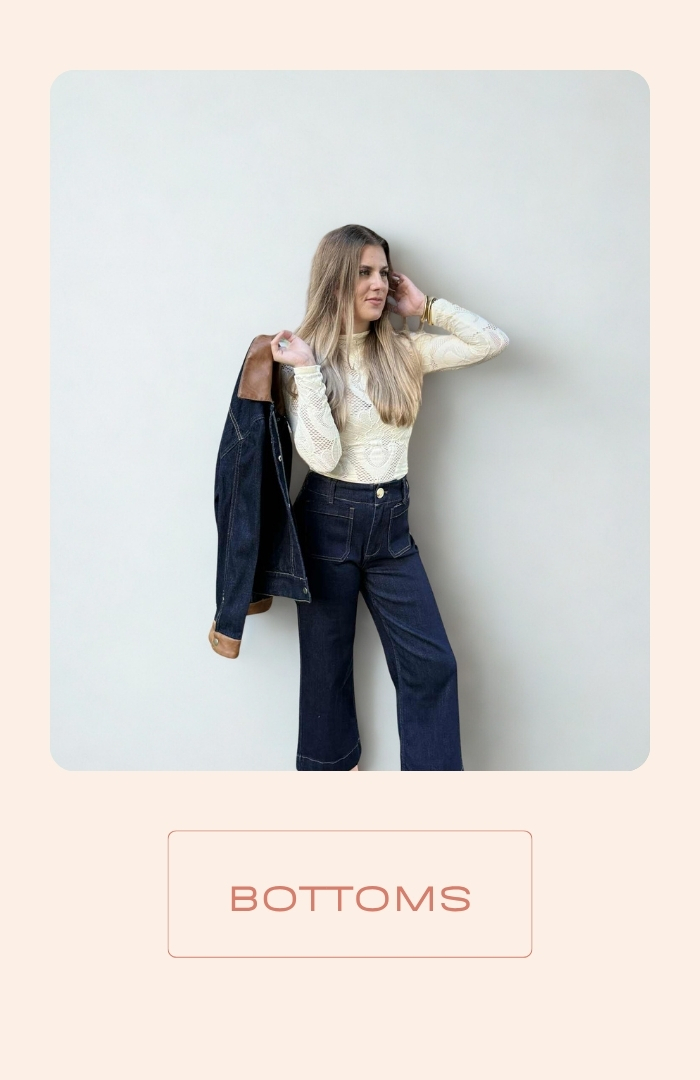The image size is (700, 1080).
Task: Open the denim outfit photo tile
Action: (x=350, y=420)
